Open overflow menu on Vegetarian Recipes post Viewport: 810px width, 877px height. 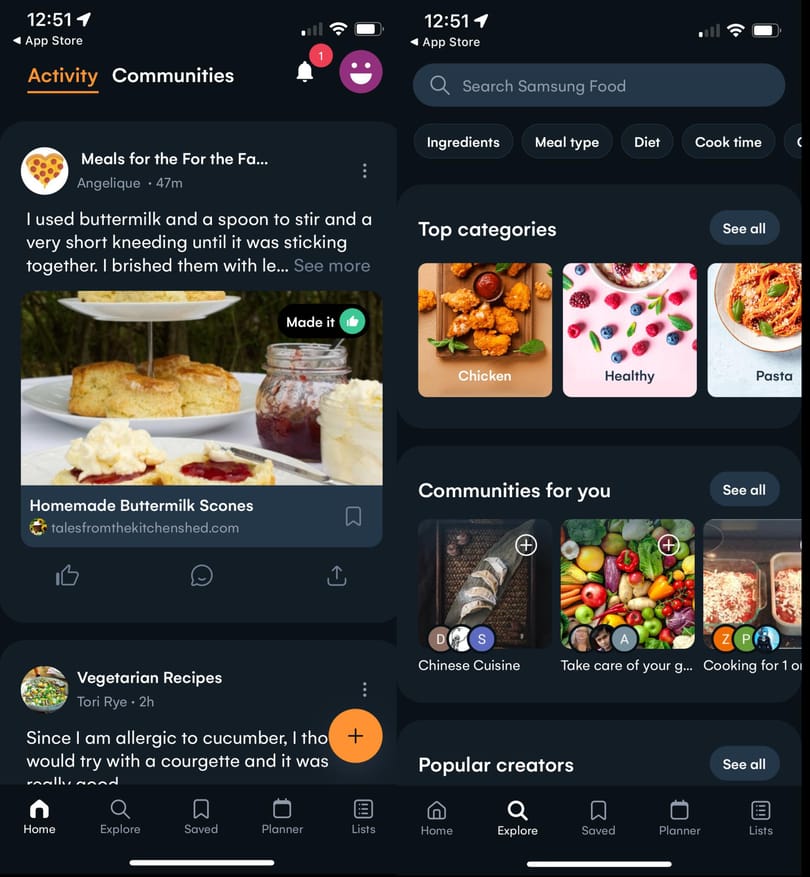364,690
